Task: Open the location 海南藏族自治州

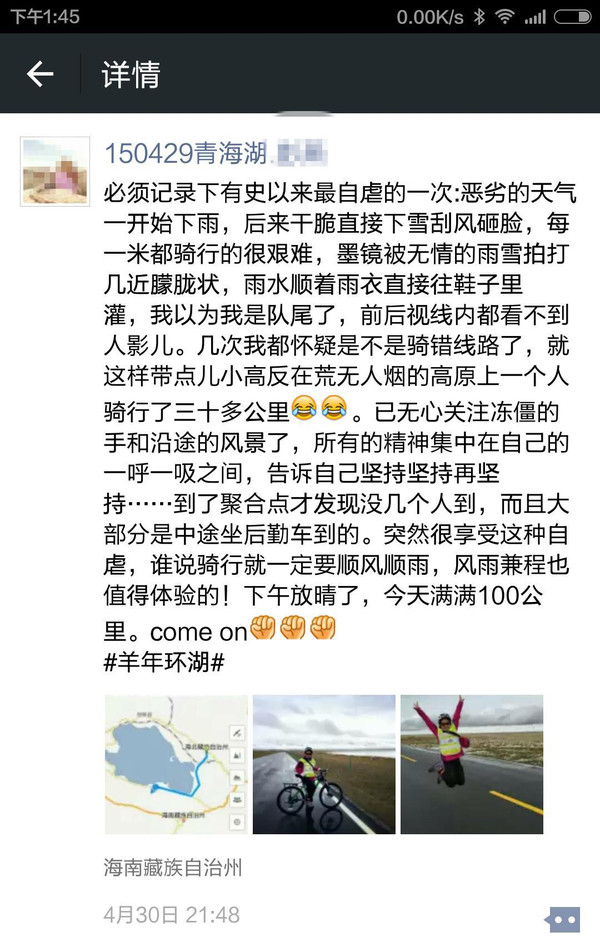Action: pyautogui.click(x=173, y=866)
